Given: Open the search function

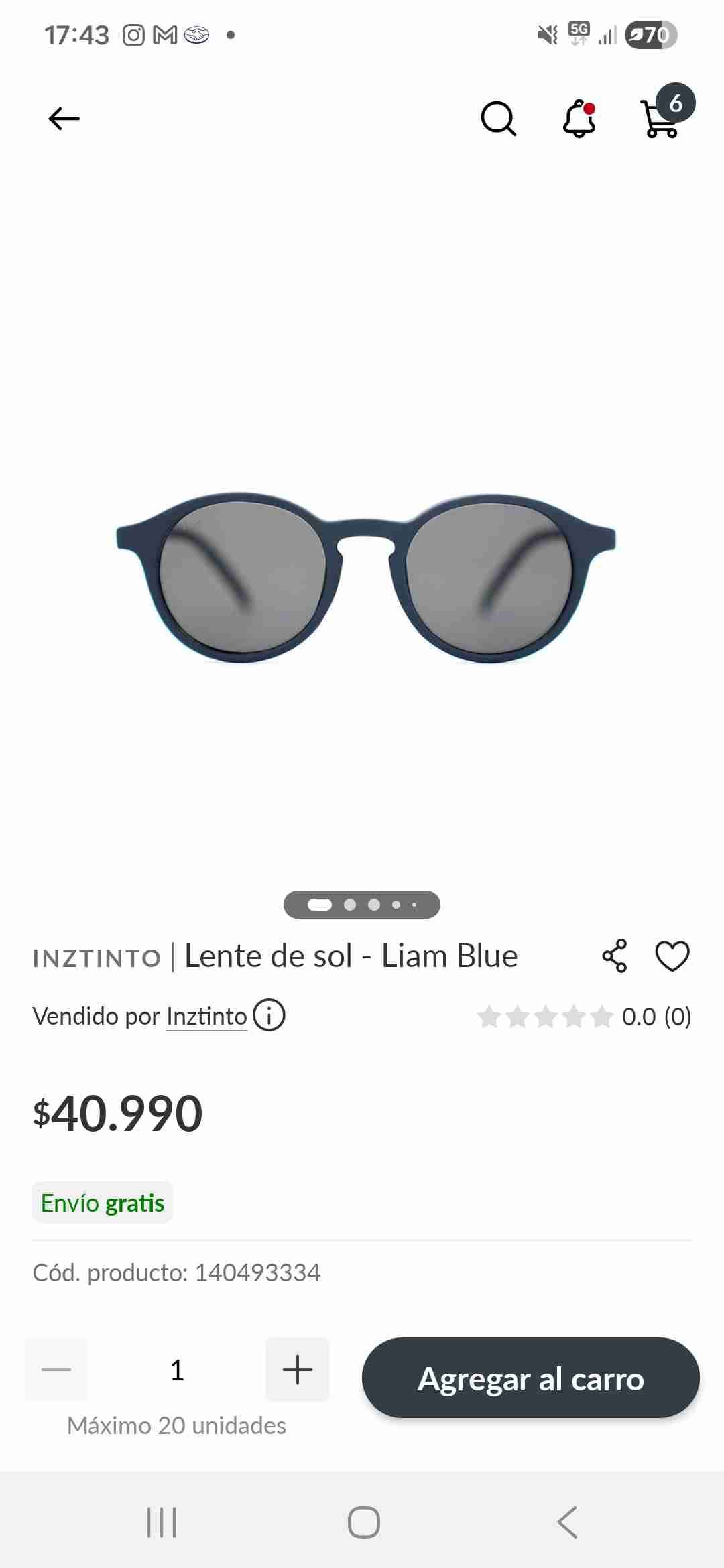Looking at the screenshot, I should pyautogui.click(x=497, y=119).
